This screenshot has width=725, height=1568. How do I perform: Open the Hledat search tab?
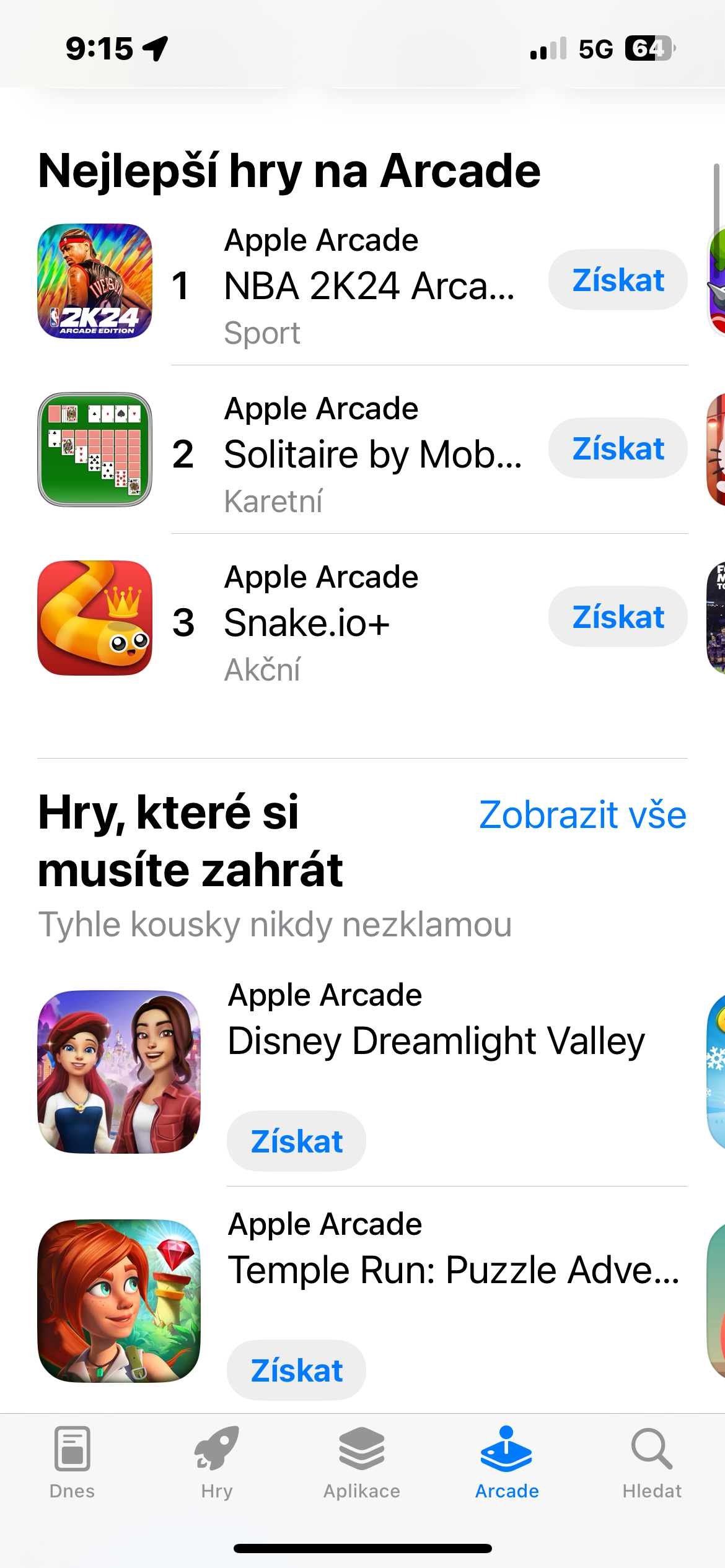pos(652,1463)
